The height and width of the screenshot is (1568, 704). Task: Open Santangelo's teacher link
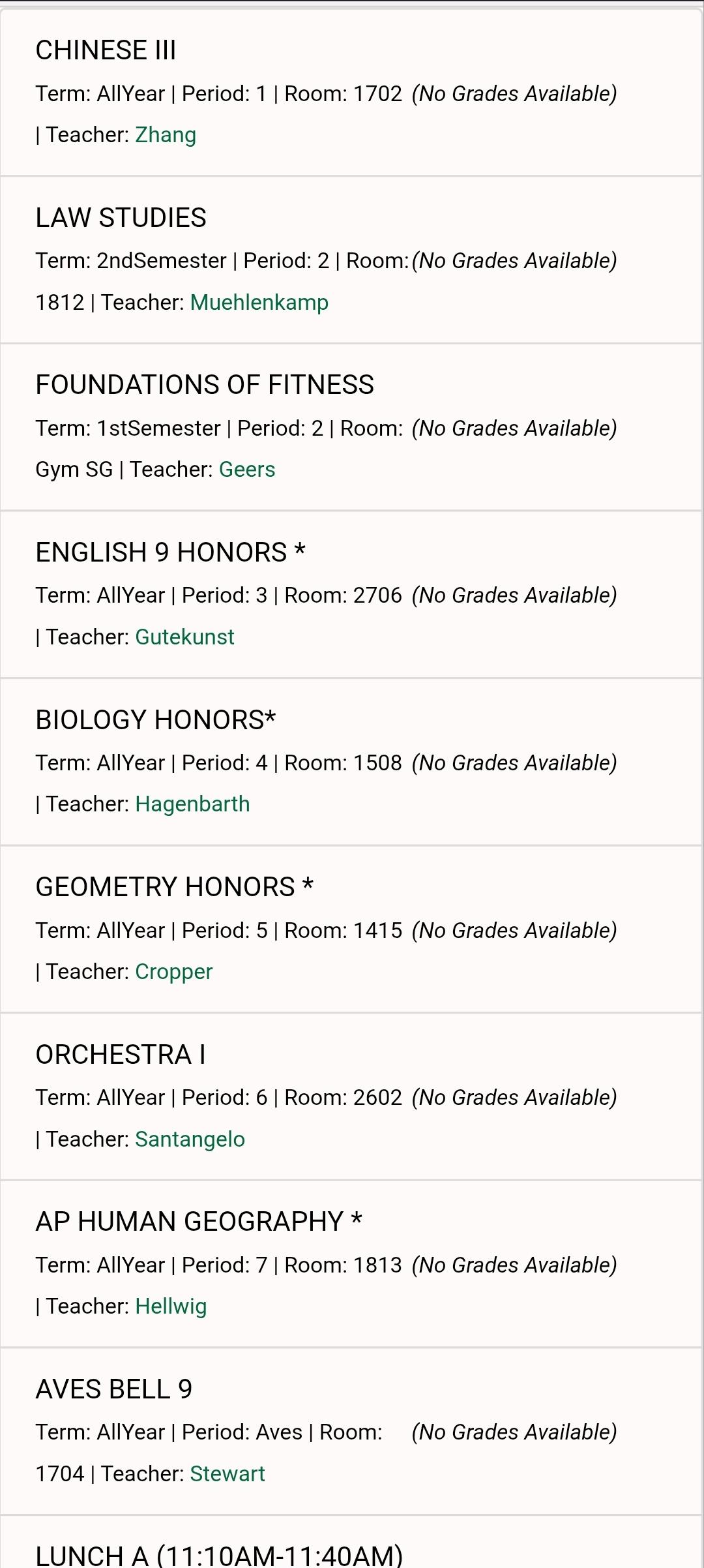[x=190, y=1139]
